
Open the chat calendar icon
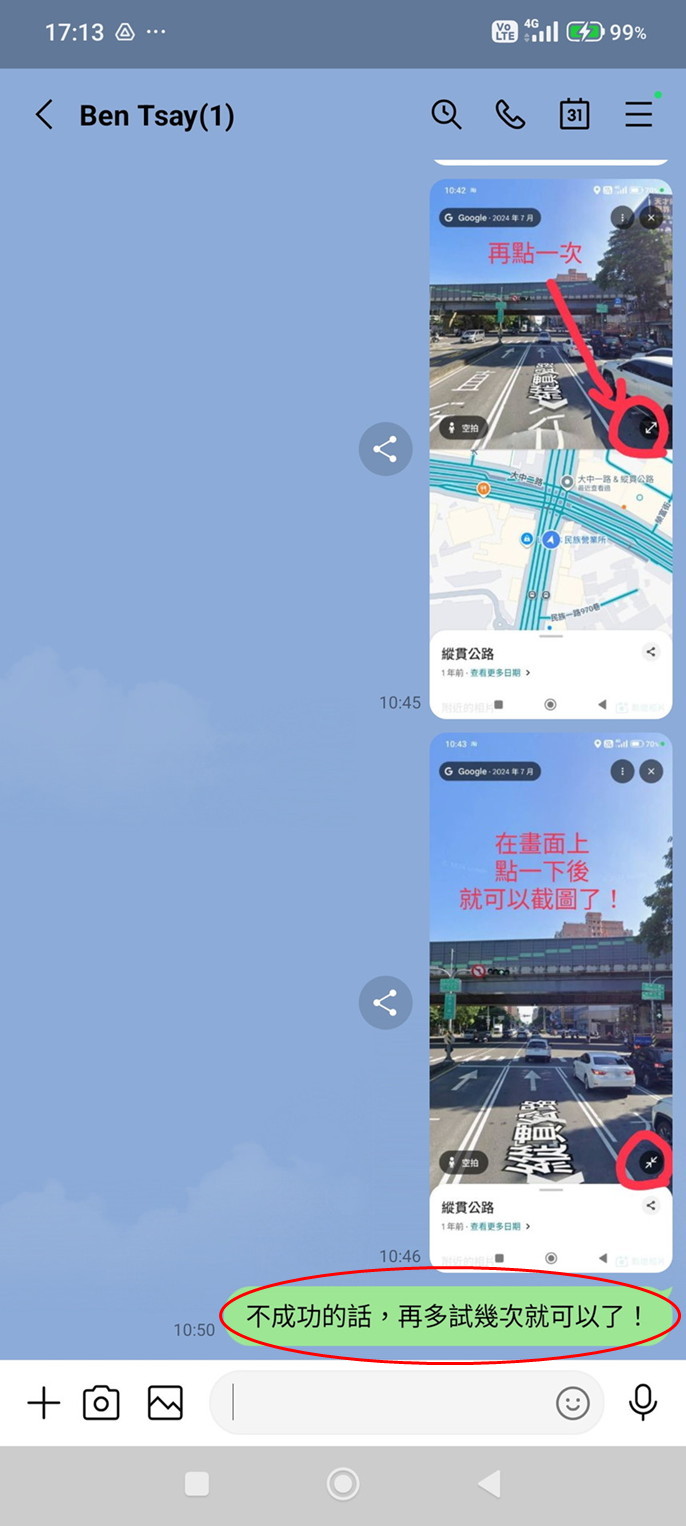[x=574, y=114]
